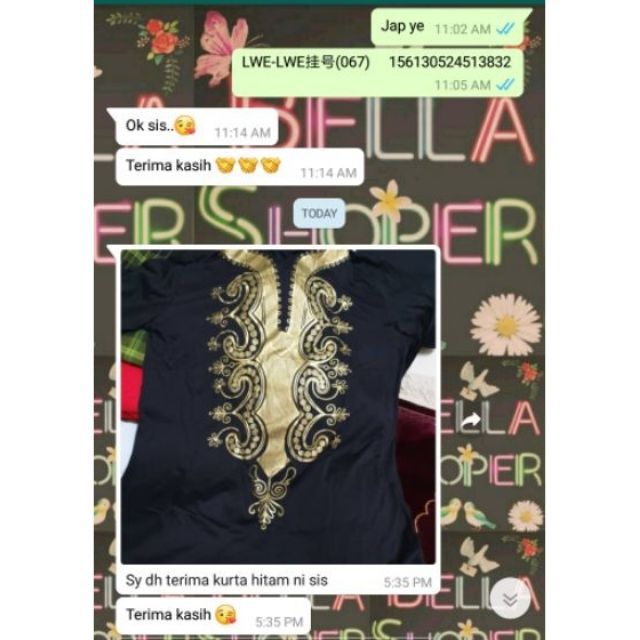Forward the kurta photo with arrow icon
640x640 pixels.
pos(470,422)
